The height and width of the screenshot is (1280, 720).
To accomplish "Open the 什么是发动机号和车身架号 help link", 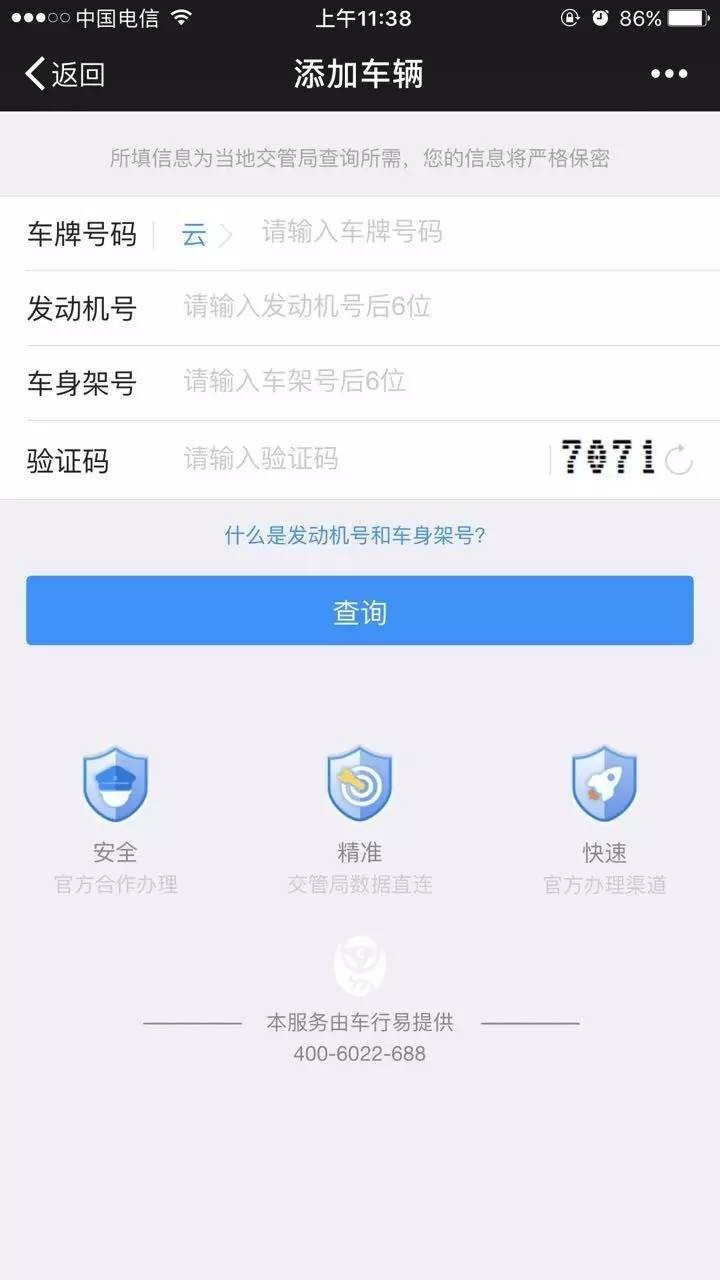I will (355, 536).
